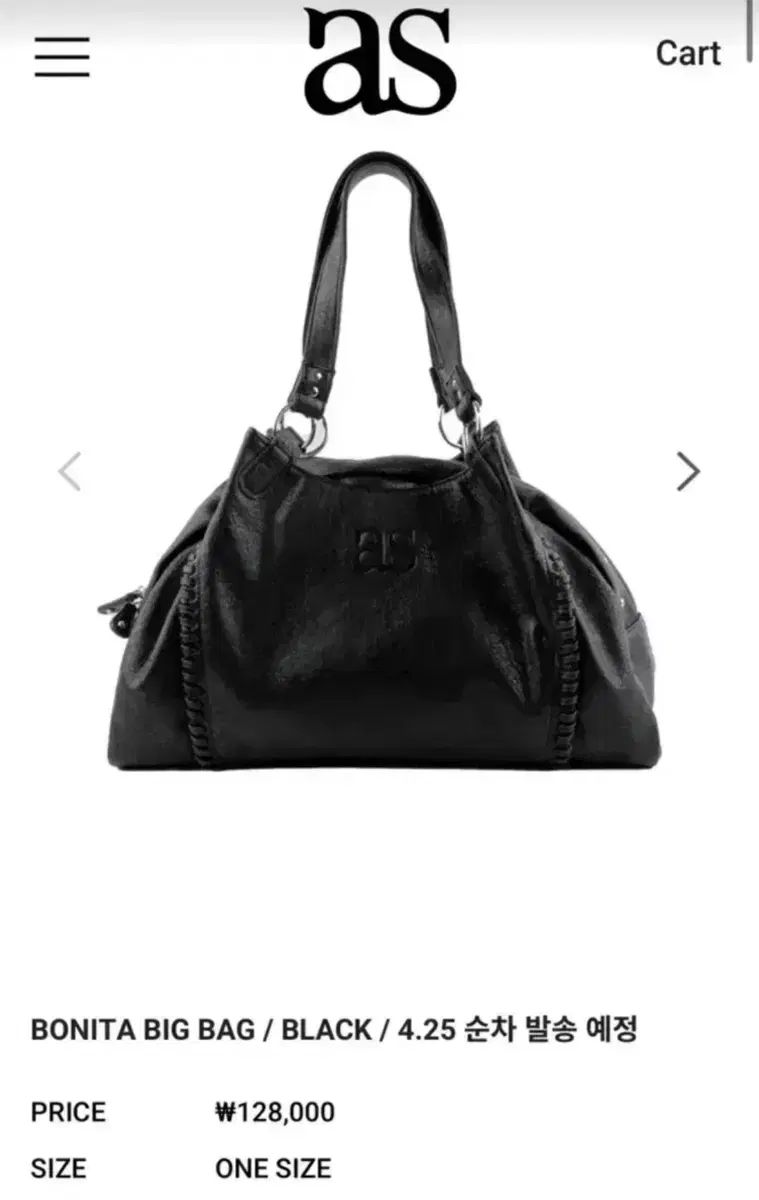Open the hamburger menu
The image size is (759, 1200).
[62, 56]
